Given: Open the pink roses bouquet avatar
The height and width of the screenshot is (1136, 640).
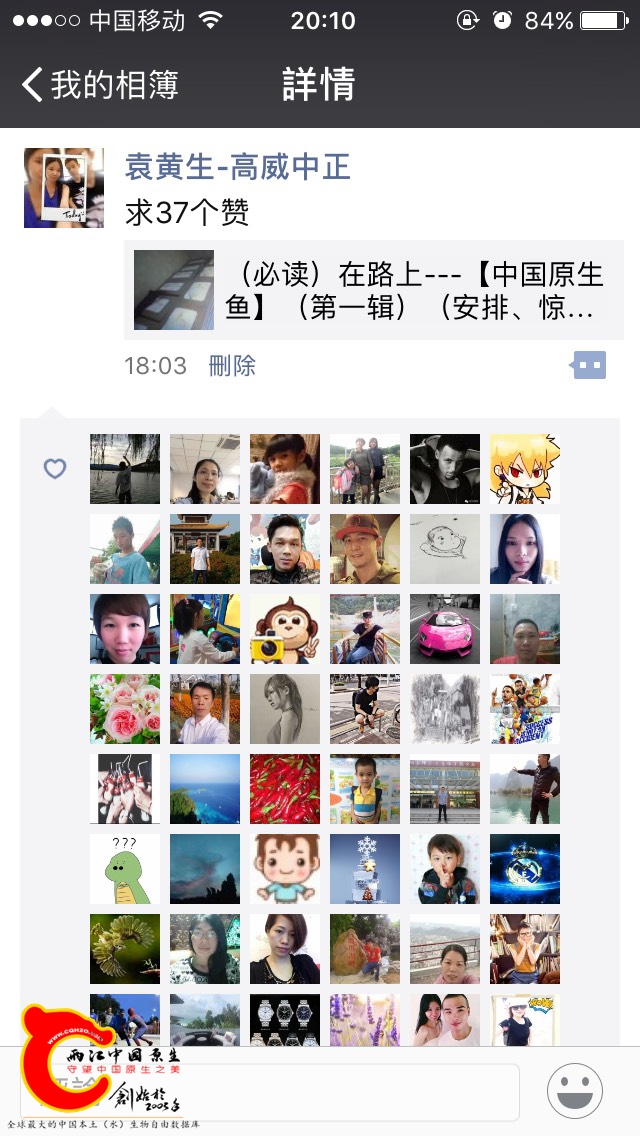Looking at the screenshot, I should pos(125,709).
